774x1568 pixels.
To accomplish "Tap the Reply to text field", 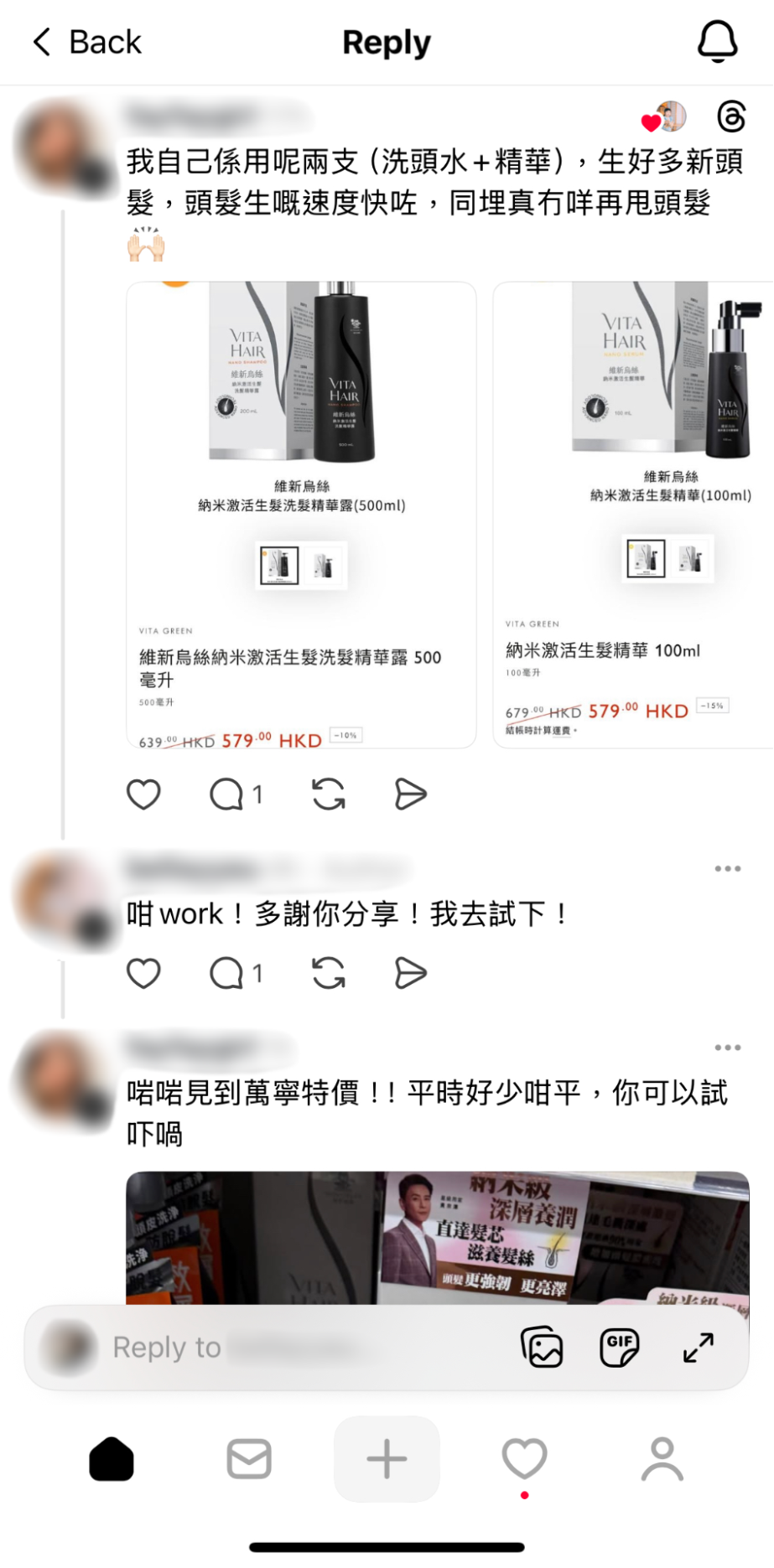I will pyautogui.click(x=293, y=1347).
